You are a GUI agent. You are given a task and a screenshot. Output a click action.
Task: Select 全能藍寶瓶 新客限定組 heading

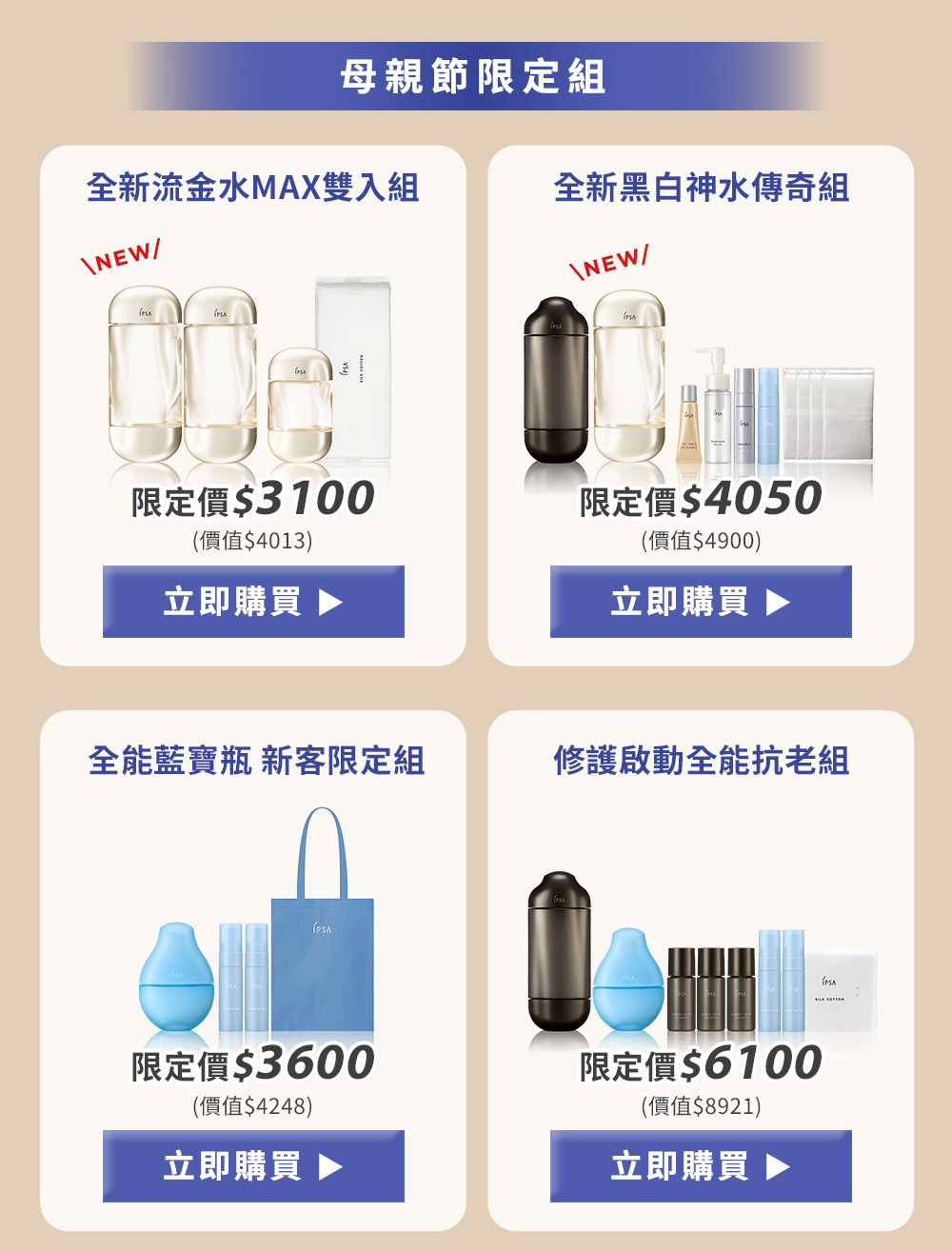253,760
